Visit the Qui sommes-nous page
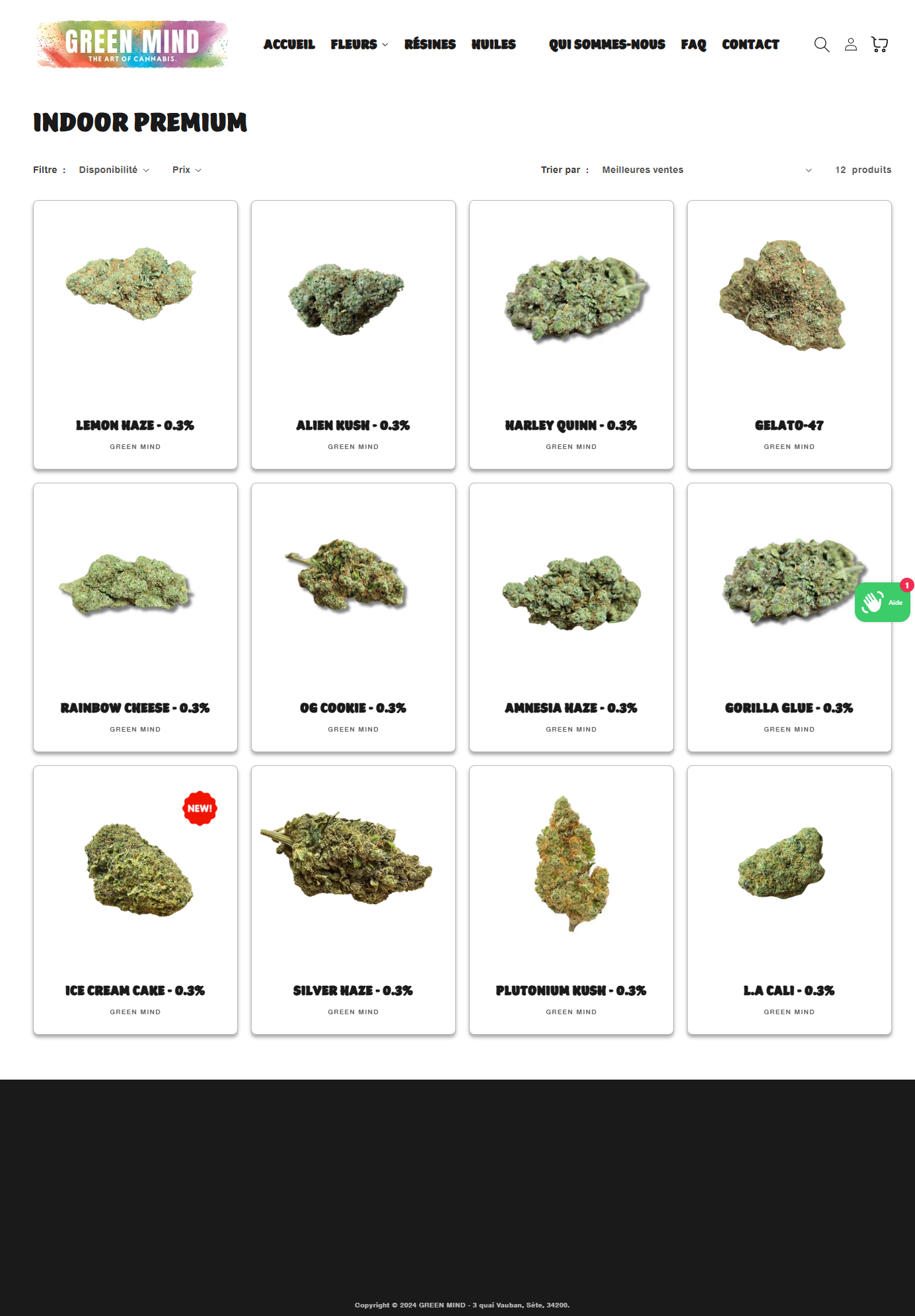 point(606,44)
